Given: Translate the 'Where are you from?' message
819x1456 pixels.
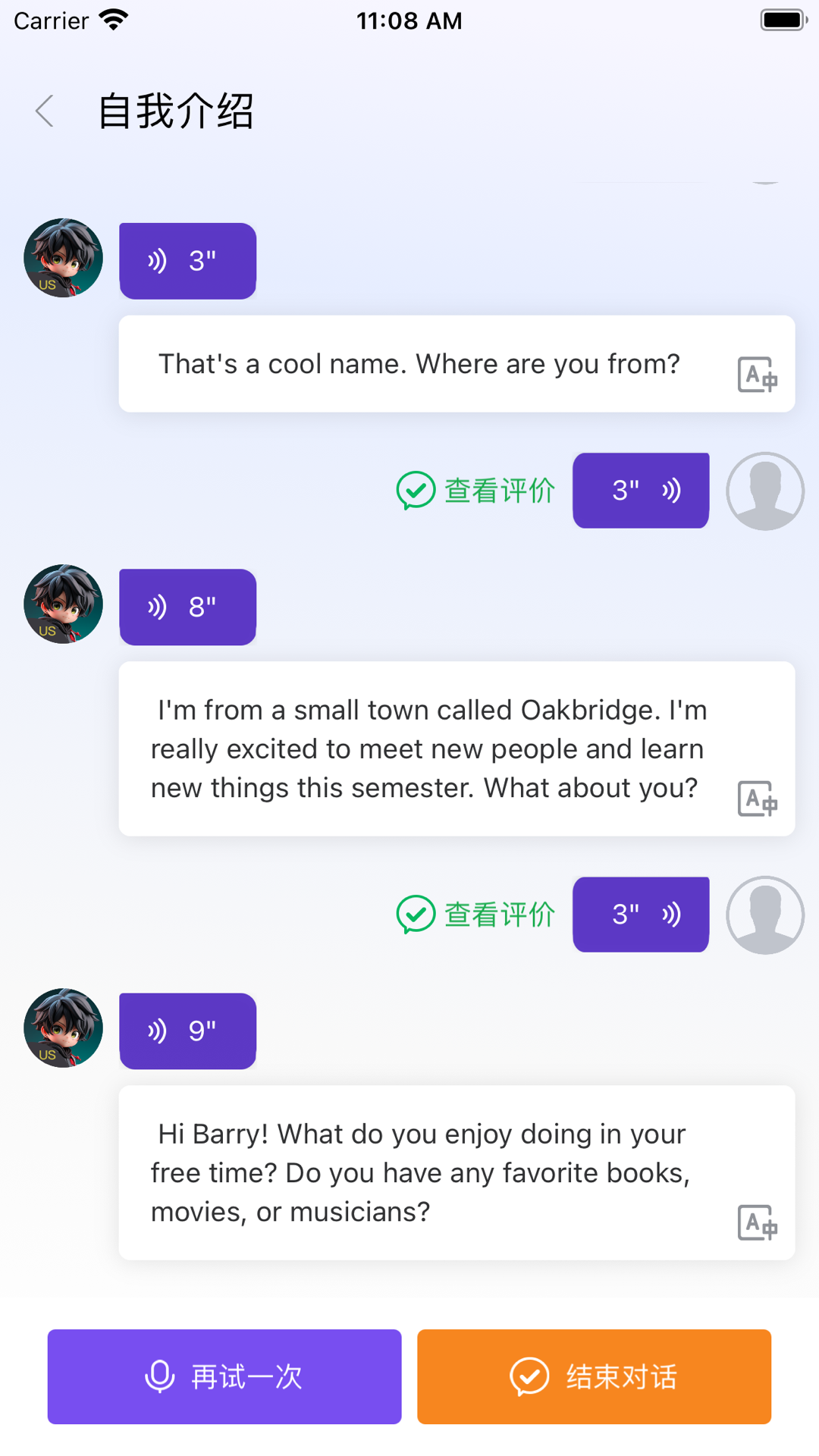Looking at the screenshot, I should (756, 373).
